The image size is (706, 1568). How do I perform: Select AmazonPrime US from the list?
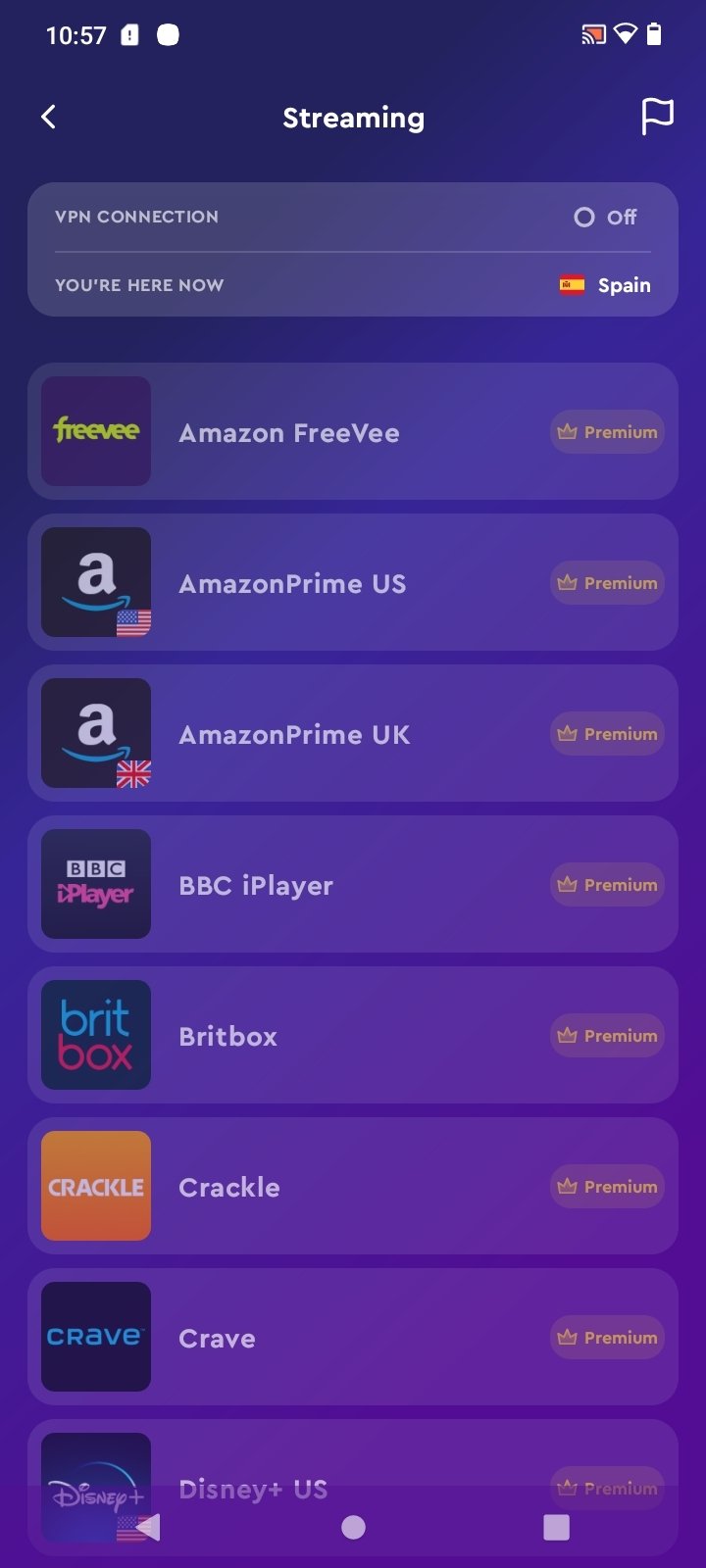(x=353, y=583)
